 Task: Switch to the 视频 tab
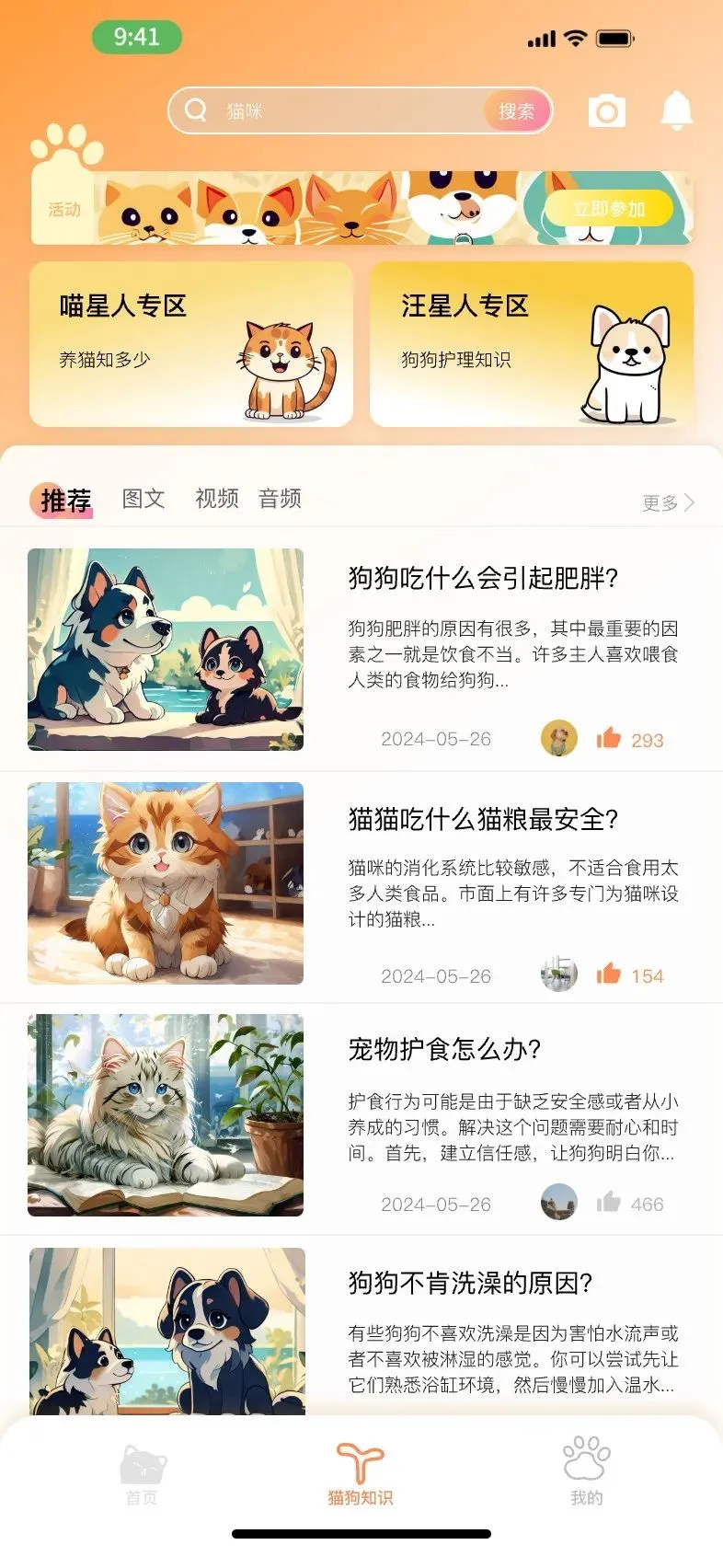[217, 499]
